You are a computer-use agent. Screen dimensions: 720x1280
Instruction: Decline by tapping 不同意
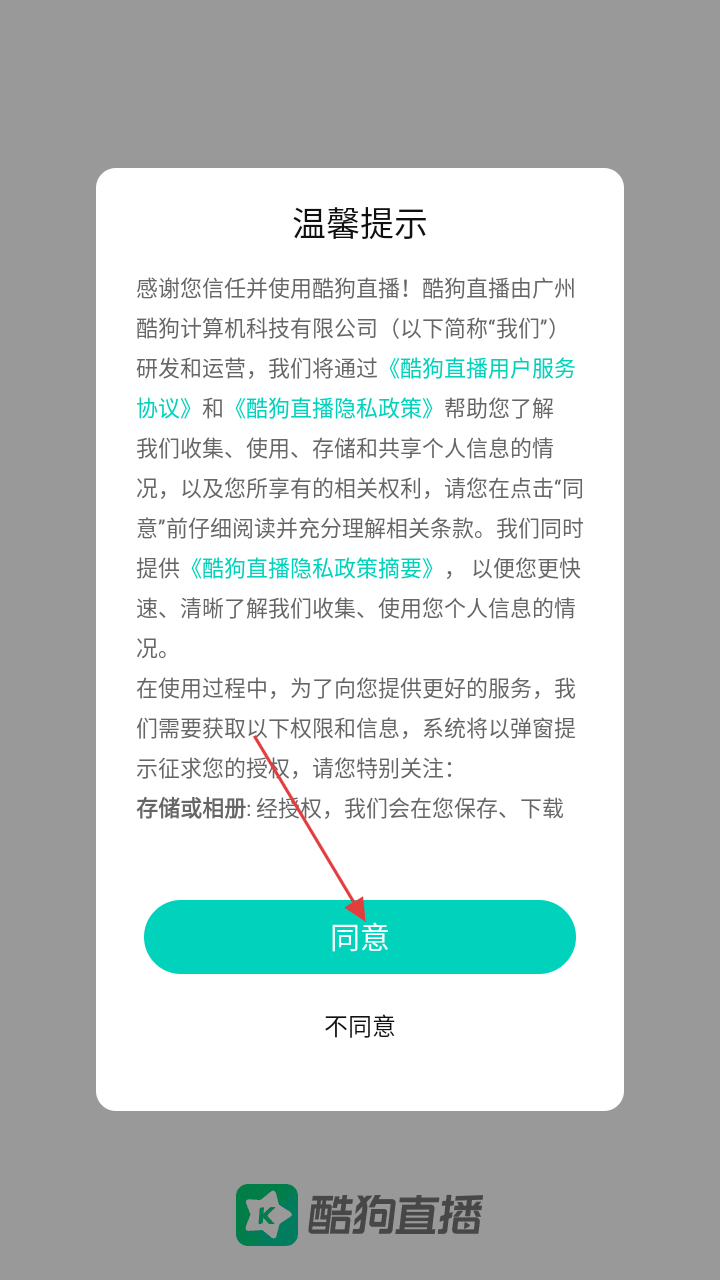coord(360,1026)
